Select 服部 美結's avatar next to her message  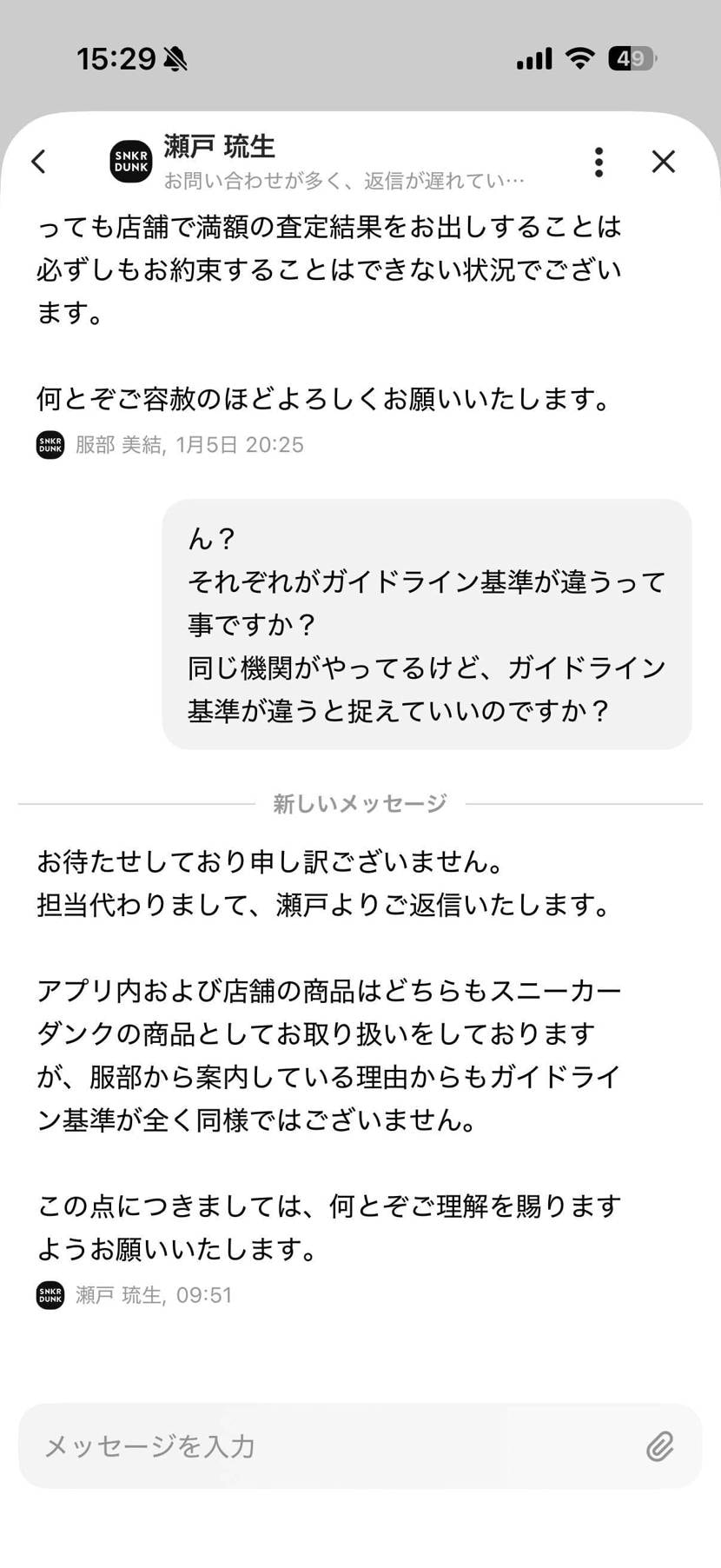(x=50, y=445)
